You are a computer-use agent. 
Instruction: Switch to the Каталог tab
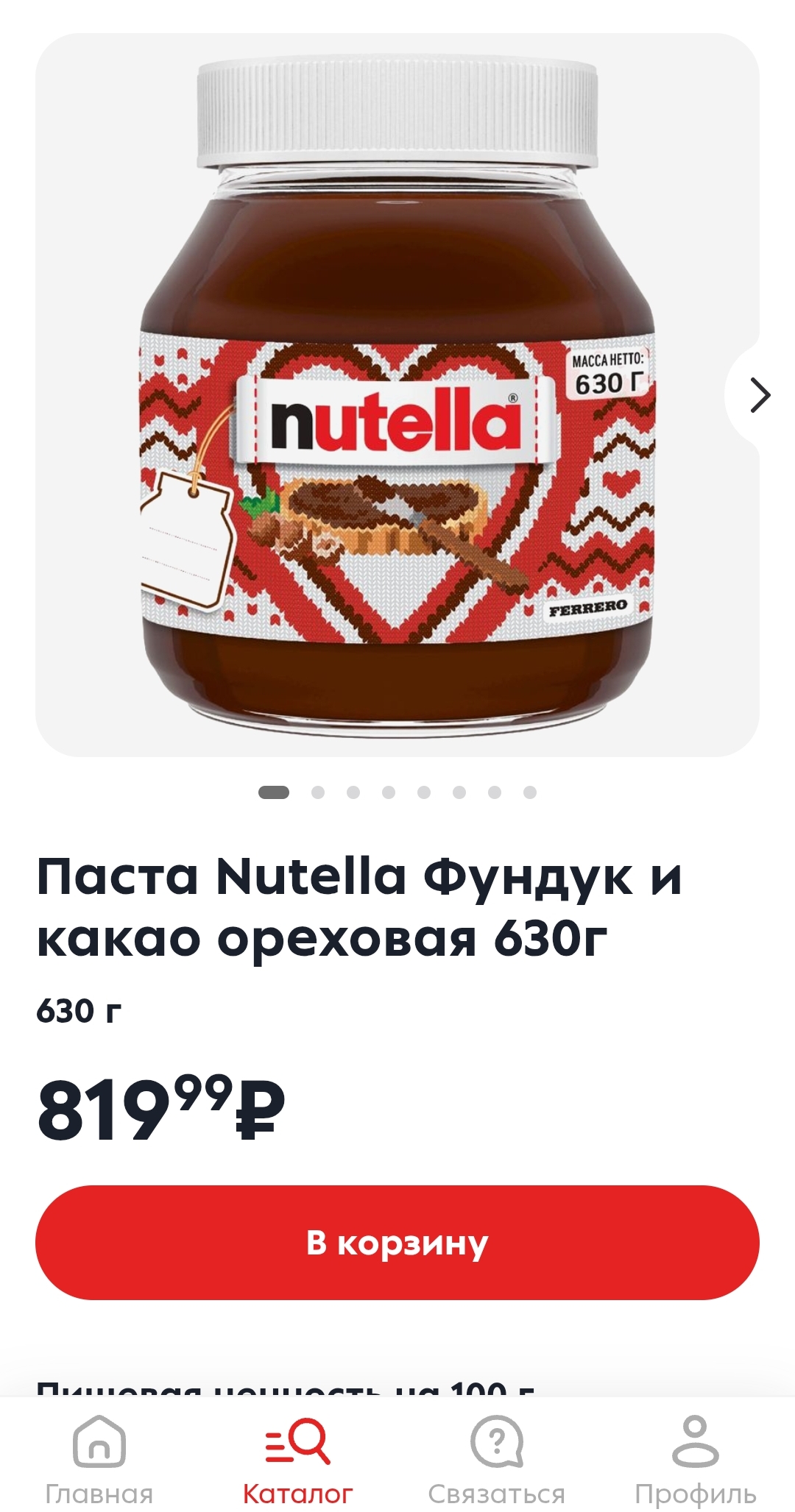298,1460
